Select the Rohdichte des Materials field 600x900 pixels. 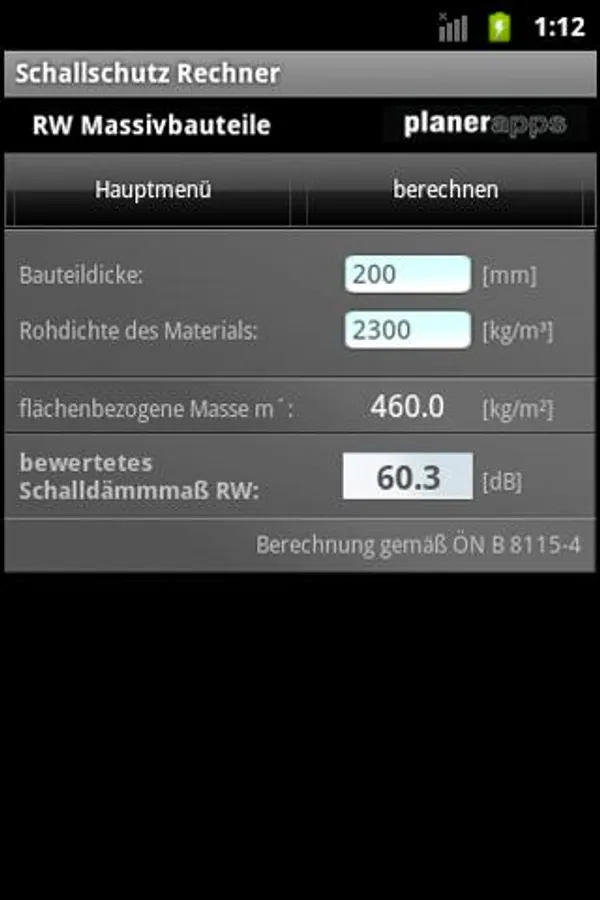[x=407, y=331]
